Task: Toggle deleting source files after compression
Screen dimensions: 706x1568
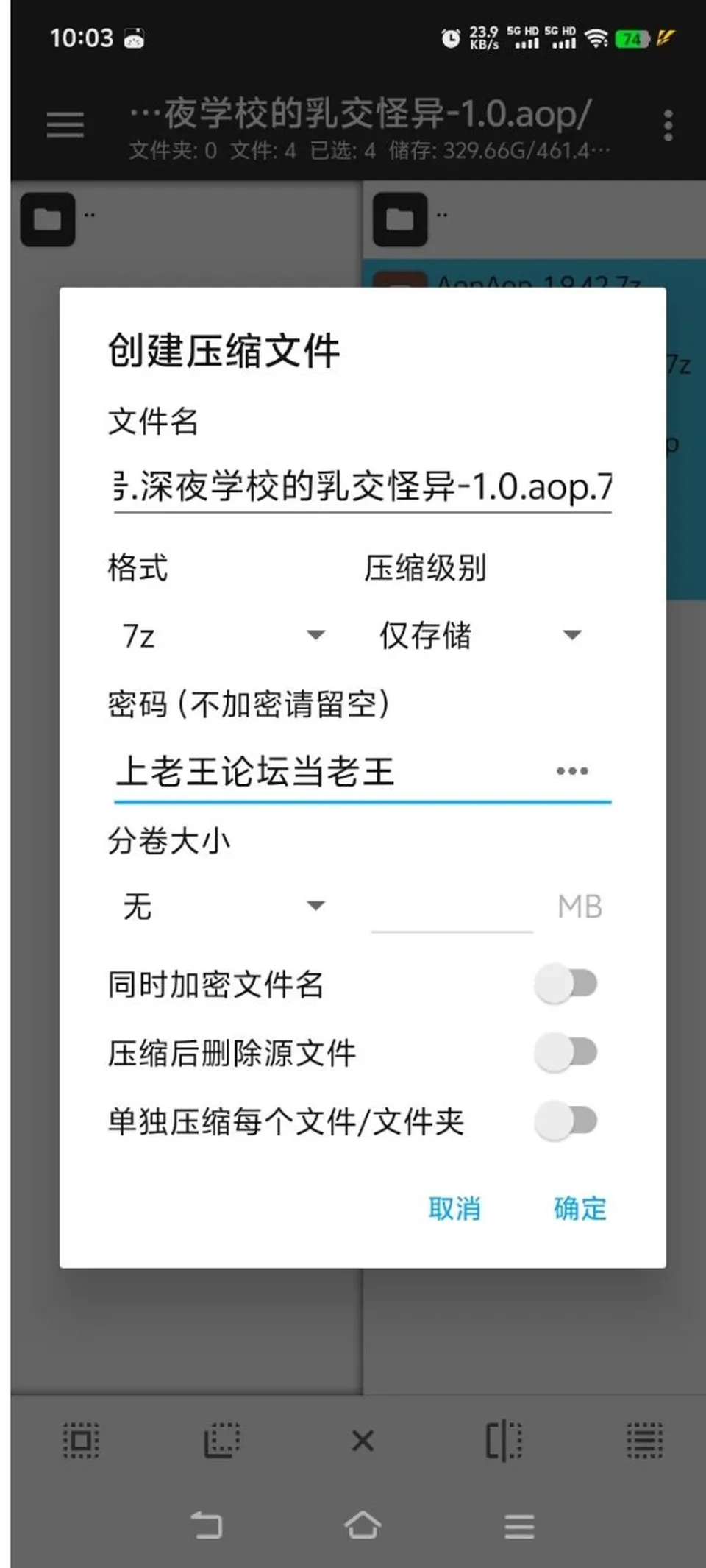Action: 566,1052
